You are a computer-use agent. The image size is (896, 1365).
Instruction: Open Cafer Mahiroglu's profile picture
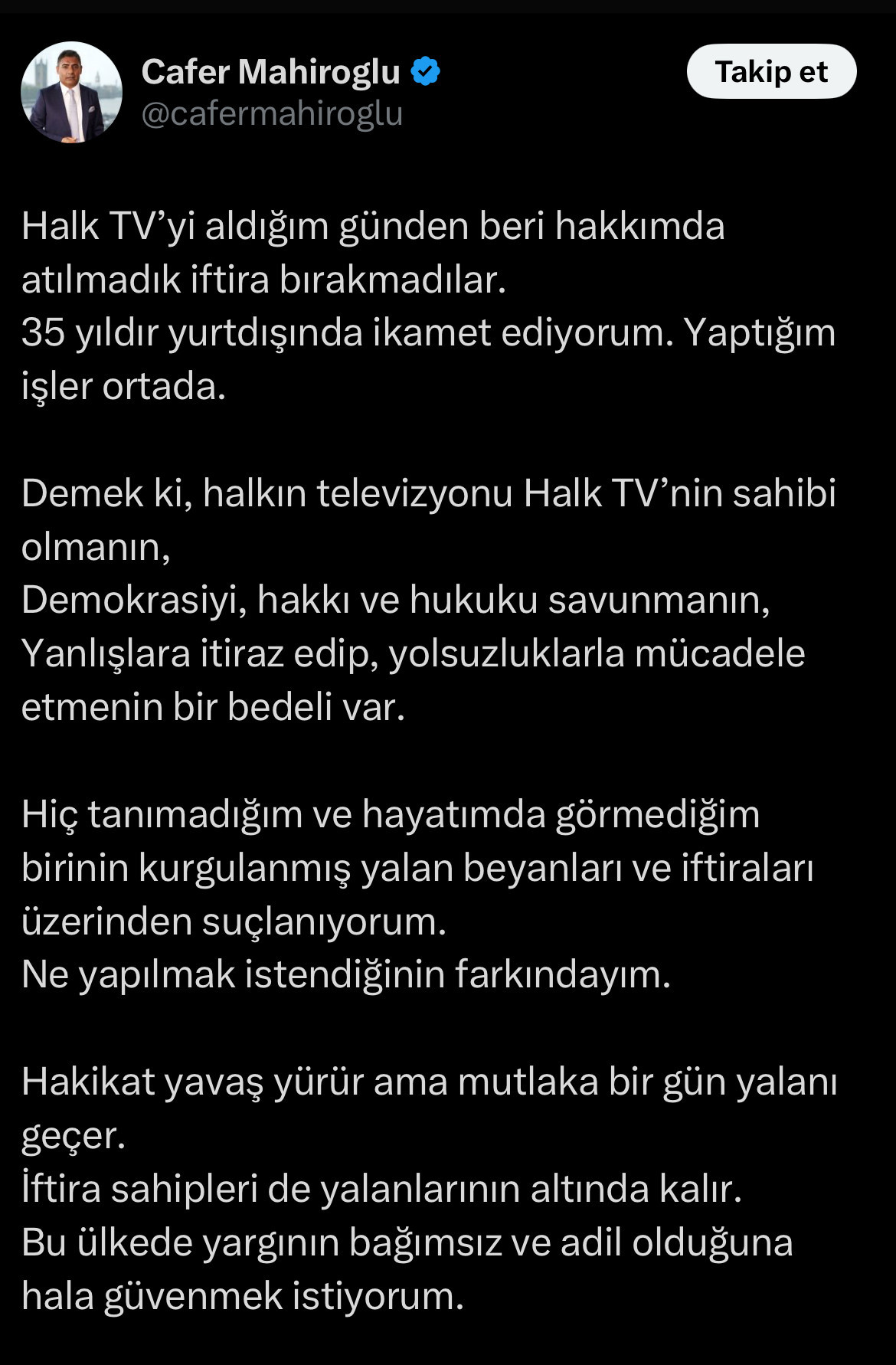(71, 93)
